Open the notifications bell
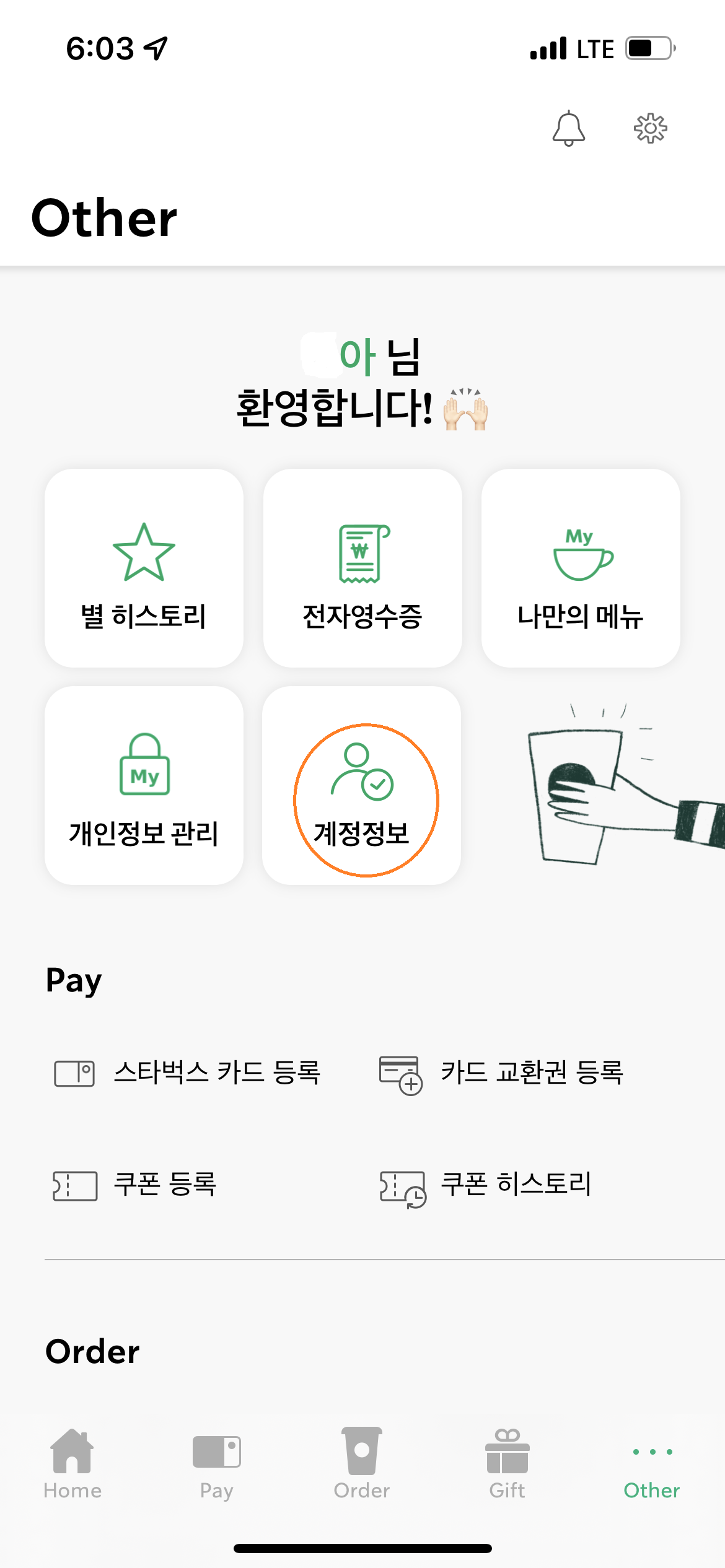 pos(568,129)
